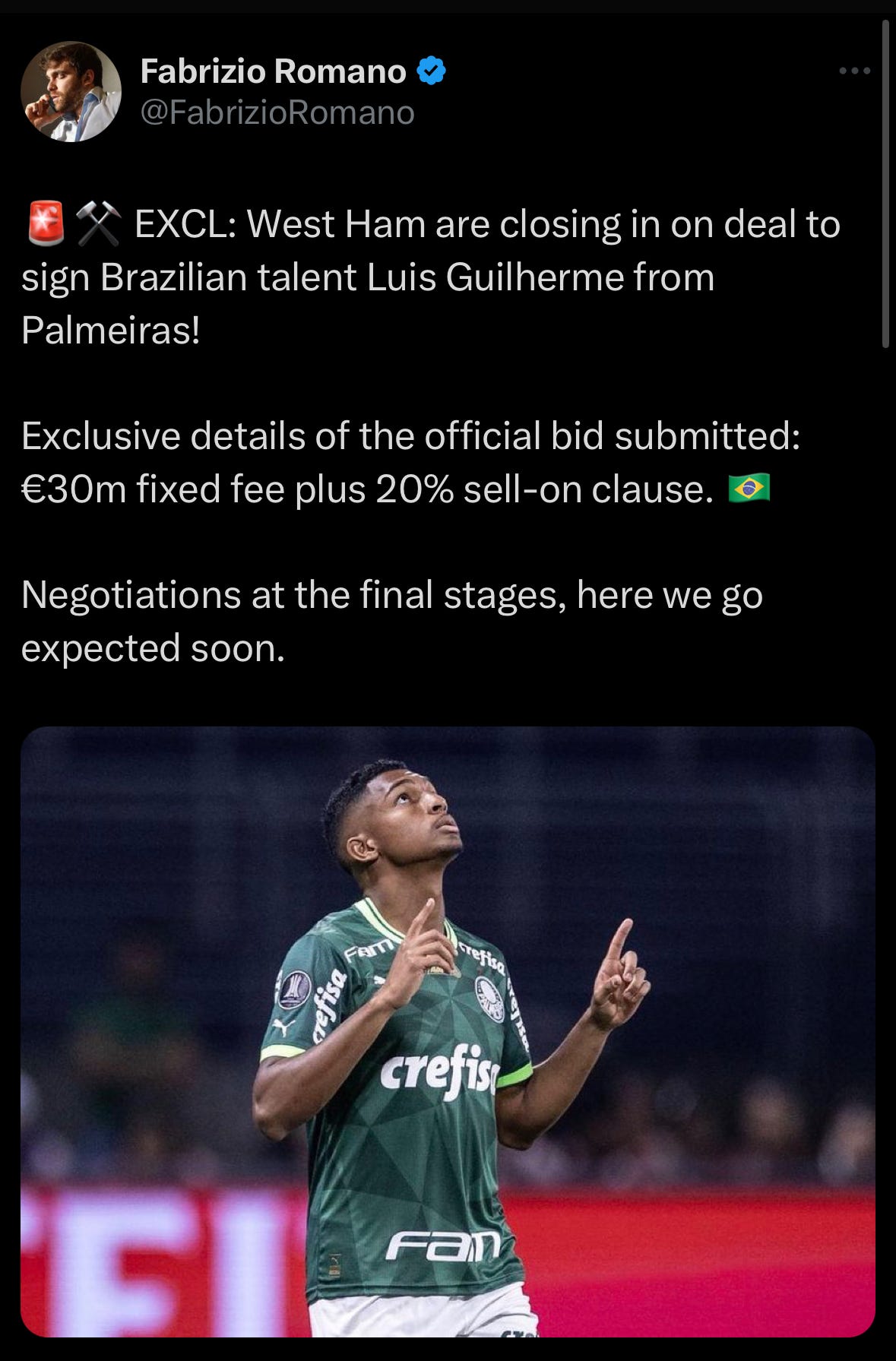Open the tweet's three-dot overflow menu
Viewport: 896px width, 1361px height.
[854, 71]
